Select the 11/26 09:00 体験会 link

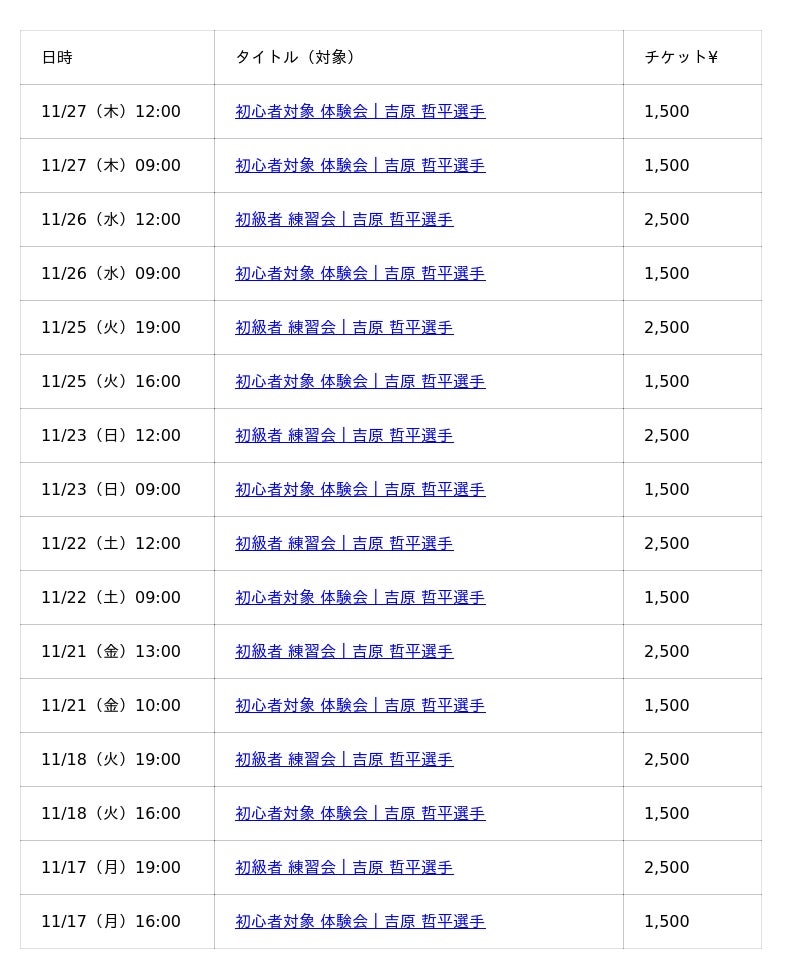(x=360, y=274)
